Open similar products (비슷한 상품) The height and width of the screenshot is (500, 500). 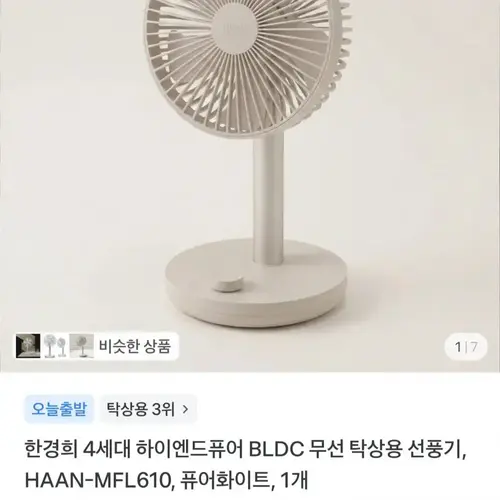pyautogui.click(x=96, y=346)
